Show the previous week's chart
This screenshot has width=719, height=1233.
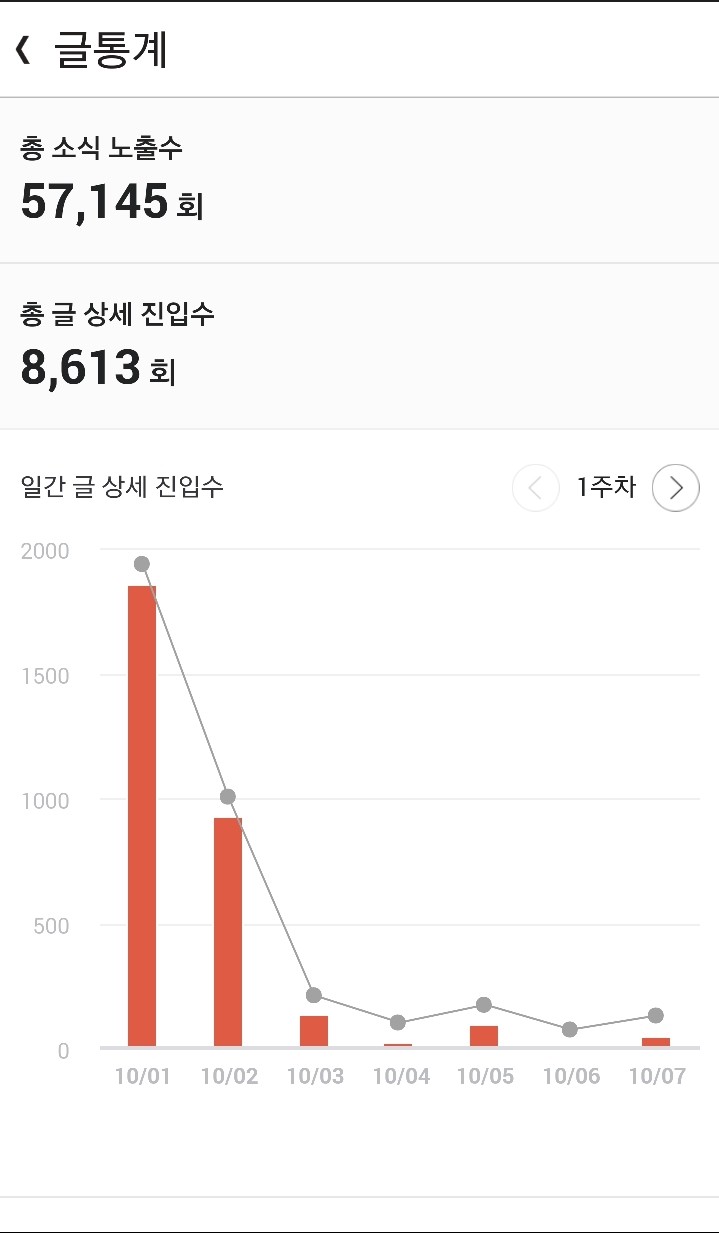[535, 488]
